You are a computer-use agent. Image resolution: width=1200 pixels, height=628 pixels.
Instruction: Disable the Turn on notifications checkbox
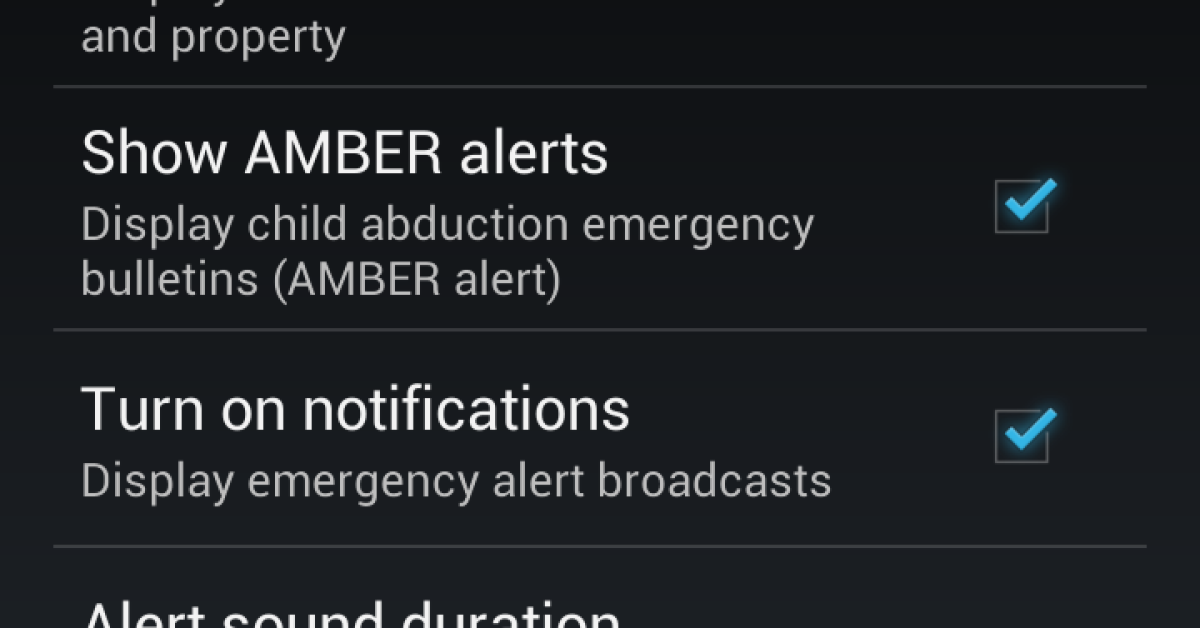click(x=1022, y=437)
